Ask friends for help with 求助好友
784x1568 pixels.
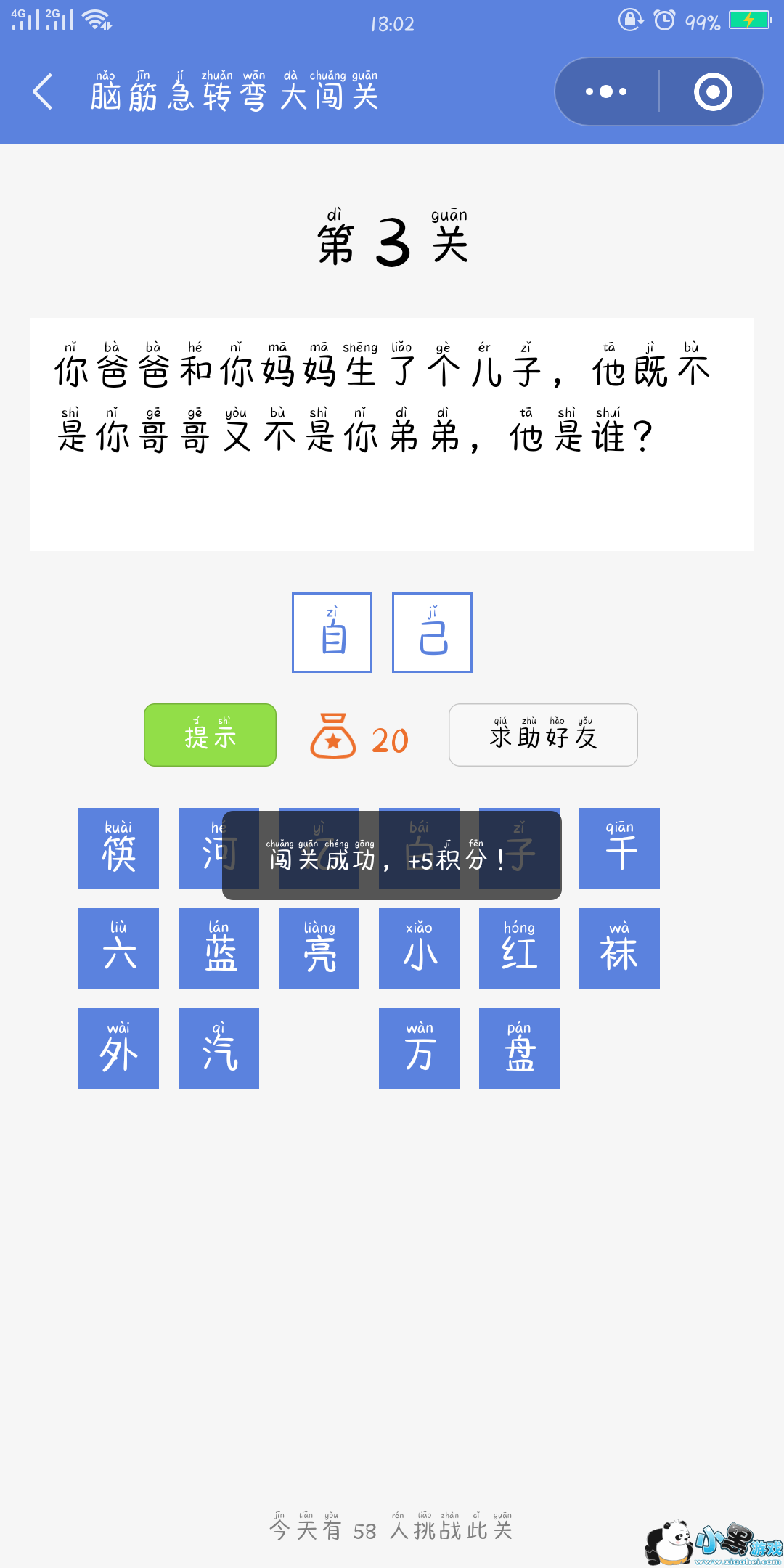click(543, 735)
